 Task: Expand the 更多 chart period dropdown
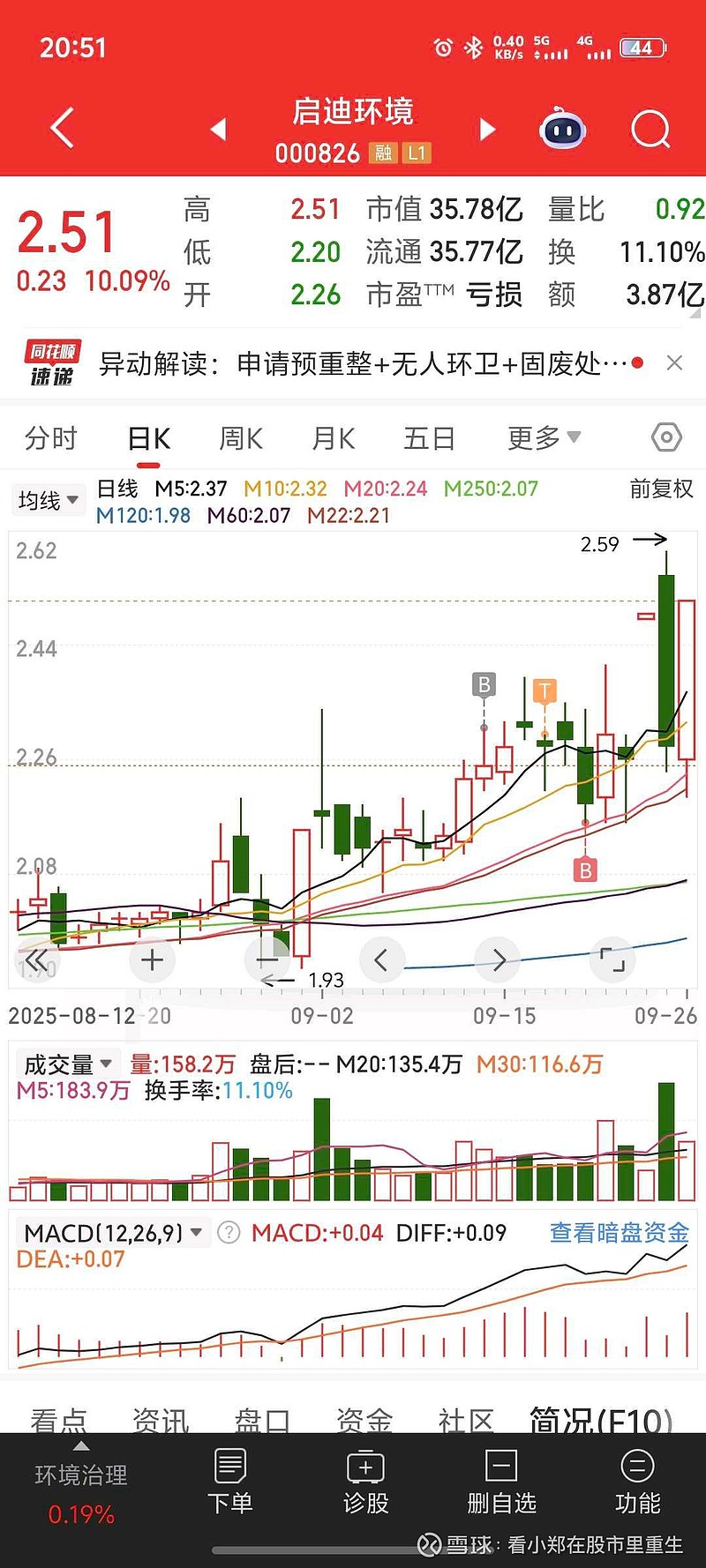coord(543,437)
